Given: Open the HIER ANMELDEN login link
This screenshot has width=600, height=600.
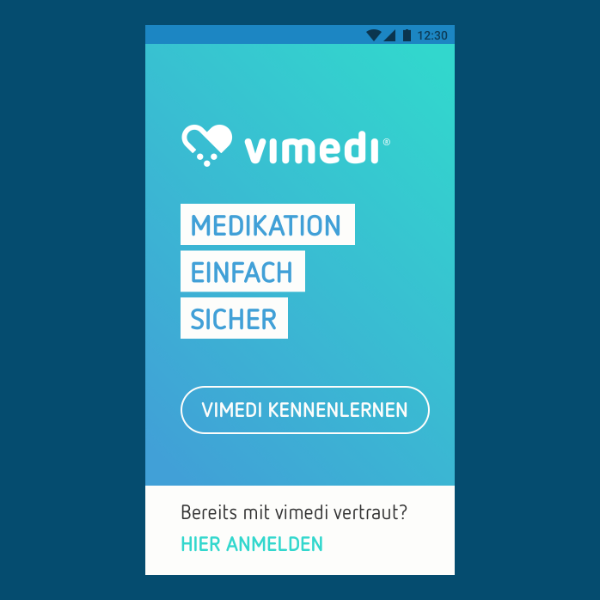Looking at the screenshot, I should (x=251, y=544).
